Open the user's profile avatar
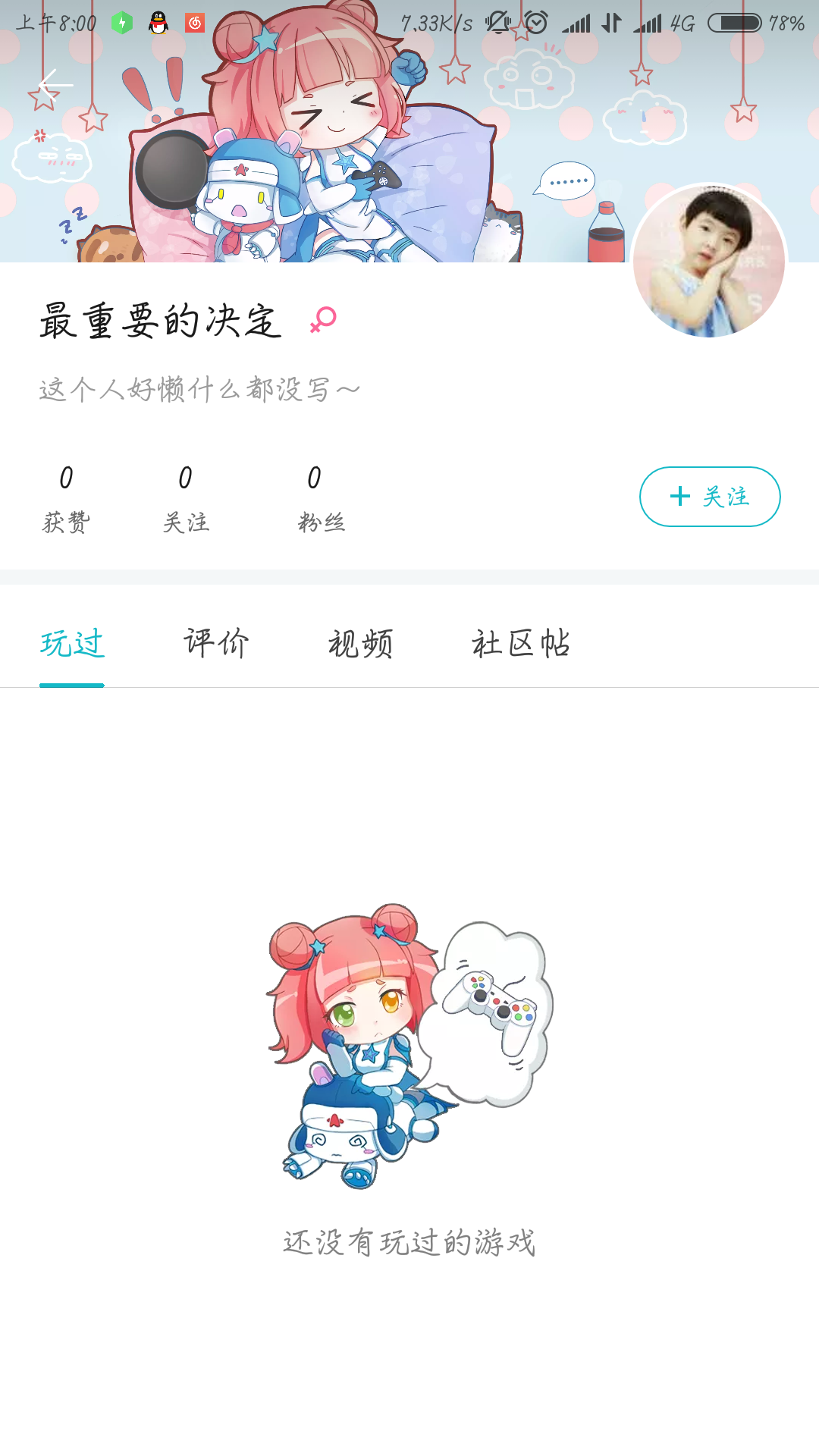819x1456 pixels. click(709, 261)
